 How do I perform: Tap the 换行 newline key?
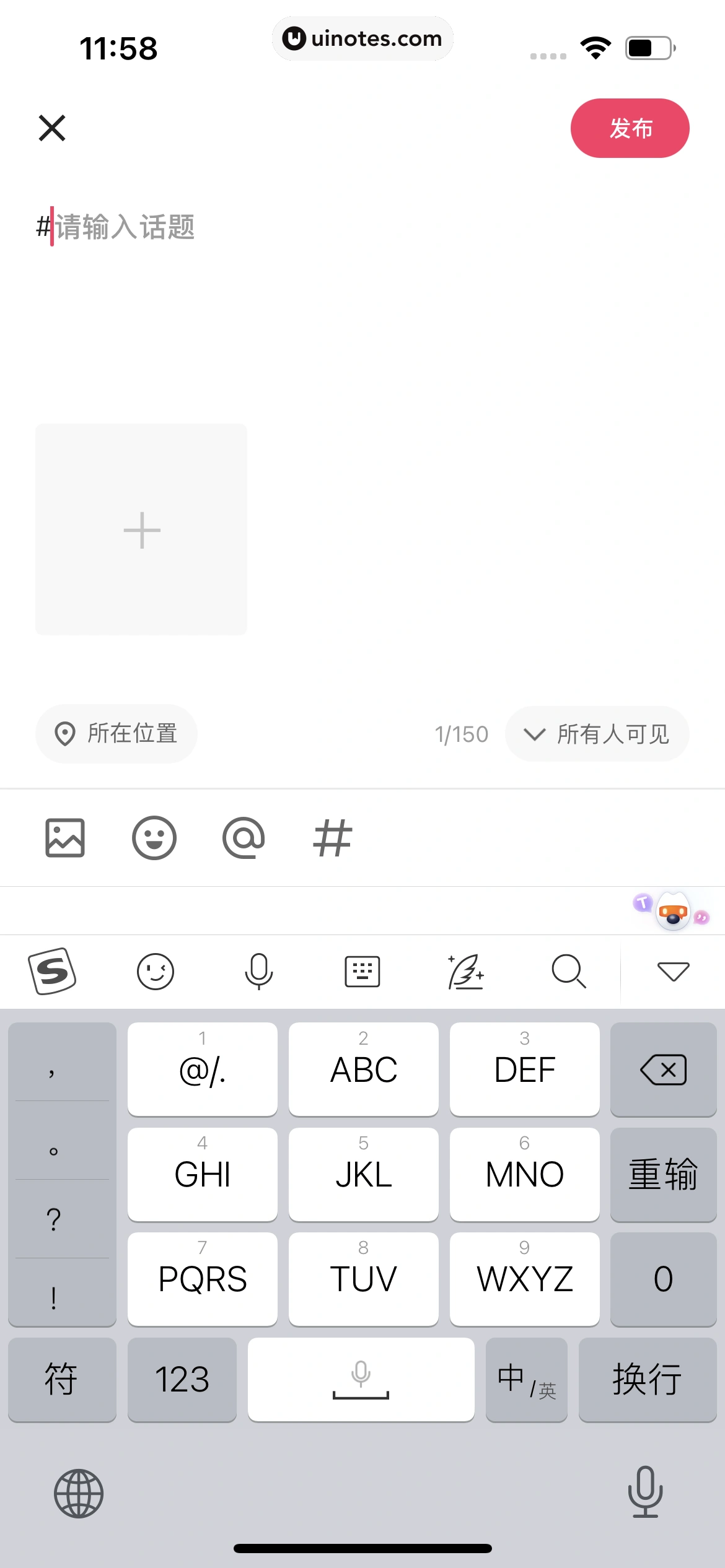click(648, 1380)
